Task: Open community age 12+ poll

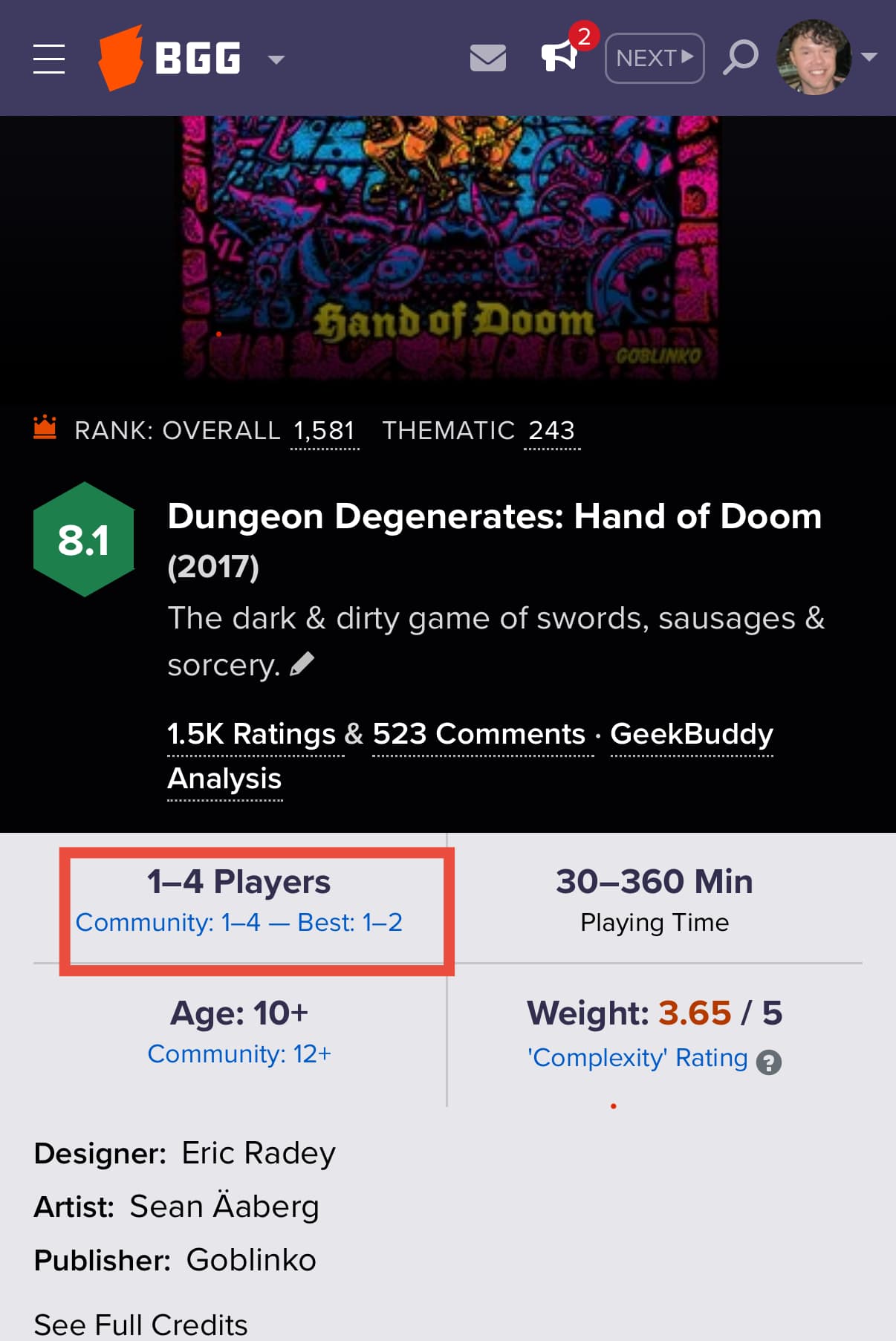Action: (x=238, y=1053)
